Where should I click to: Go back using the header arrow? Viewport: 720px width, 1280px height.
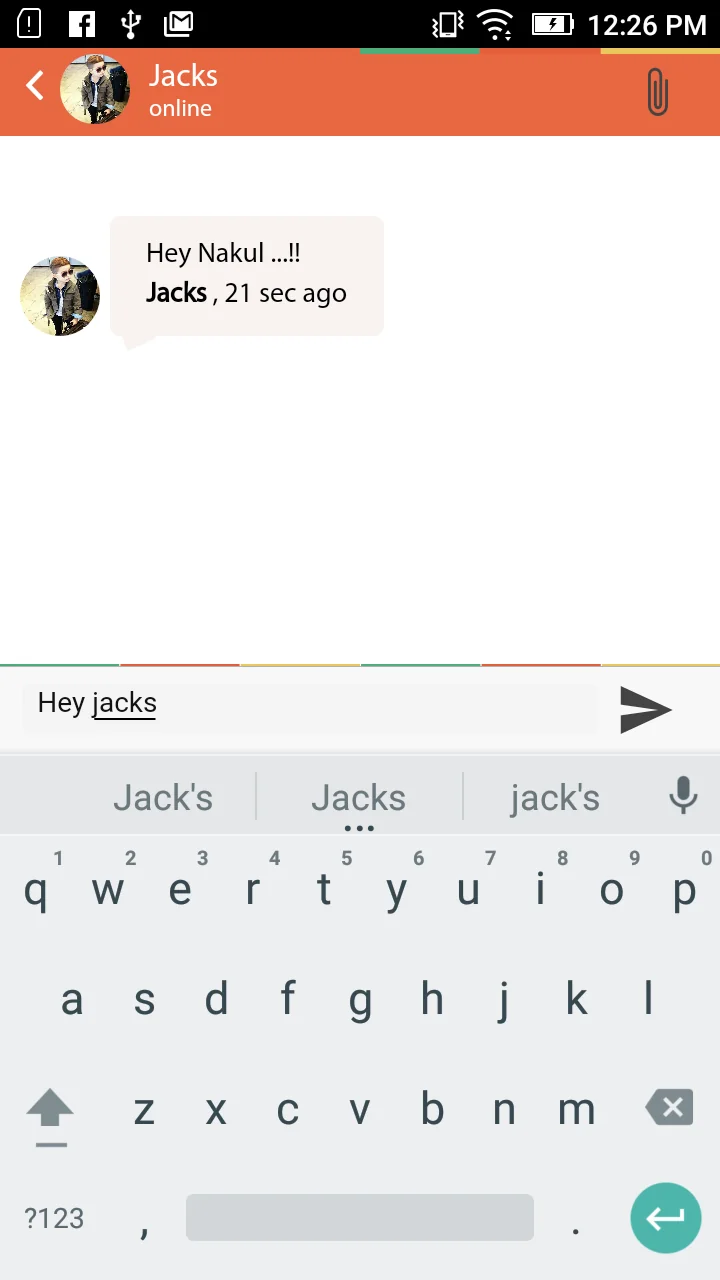(35, 85)
